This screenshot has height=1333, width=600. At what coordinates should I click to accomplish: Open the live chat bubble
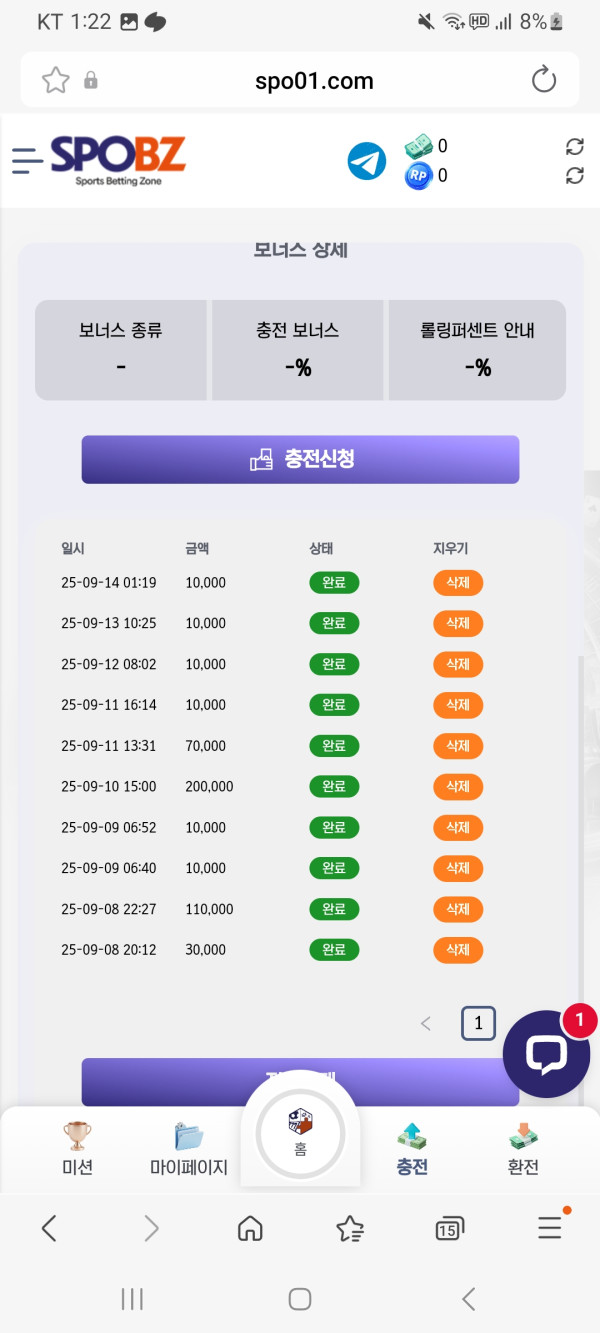click(x=546, y=1054)
